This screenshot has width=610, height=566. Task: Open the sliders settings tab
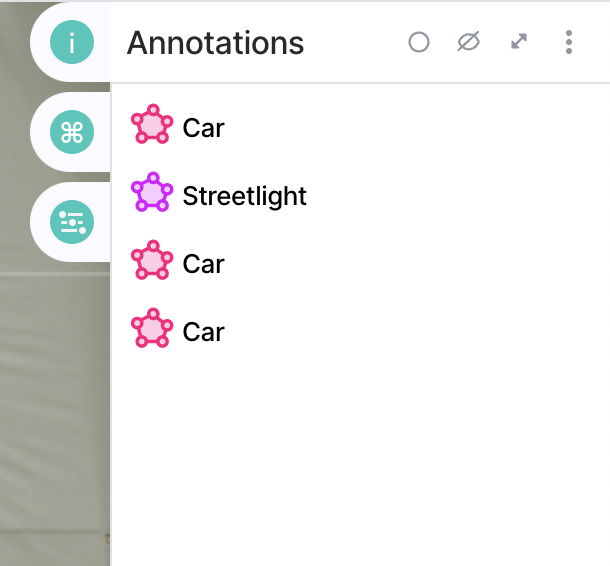coord(72,221)
